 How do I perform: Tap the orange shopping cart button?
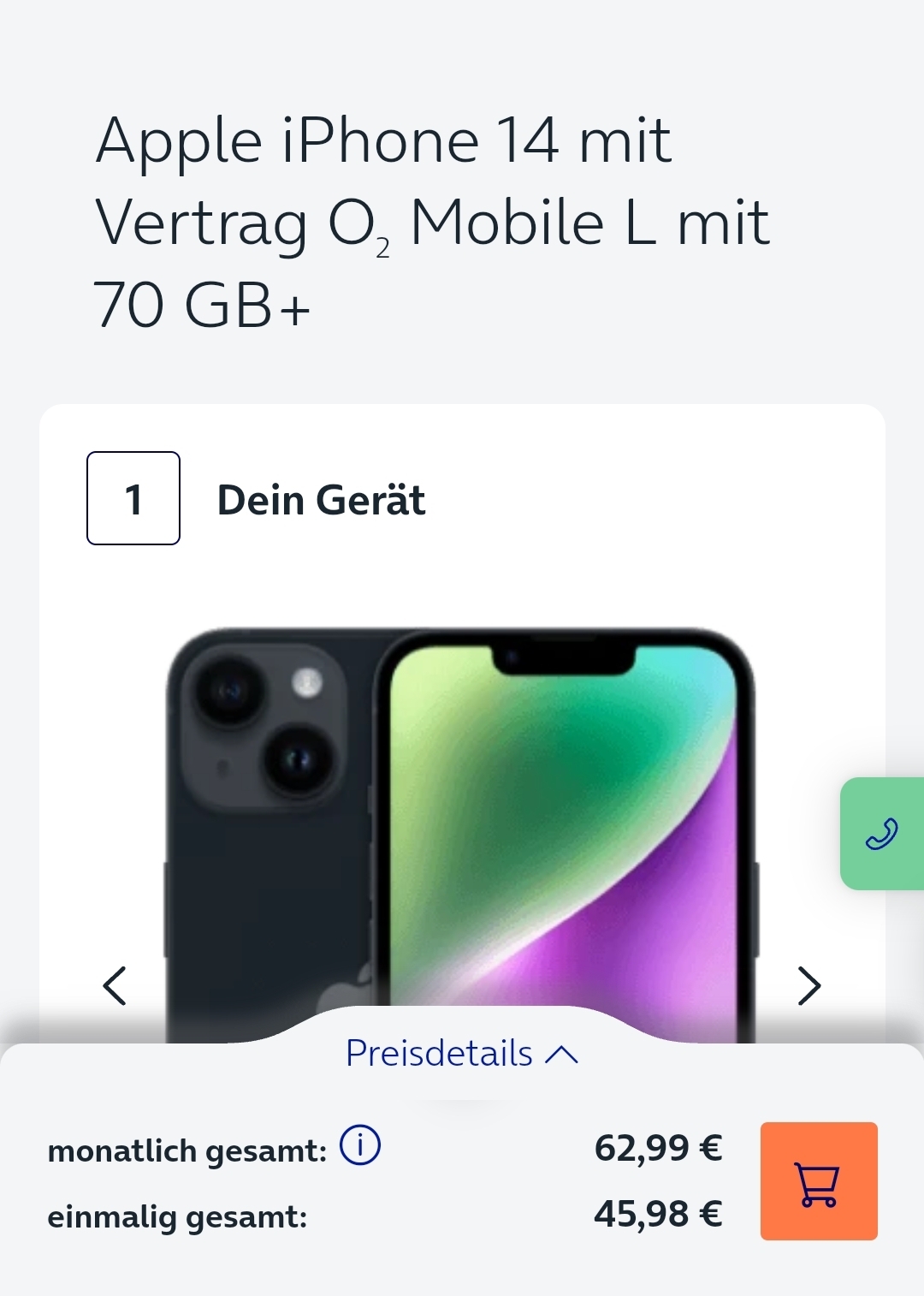point(819,1181)
